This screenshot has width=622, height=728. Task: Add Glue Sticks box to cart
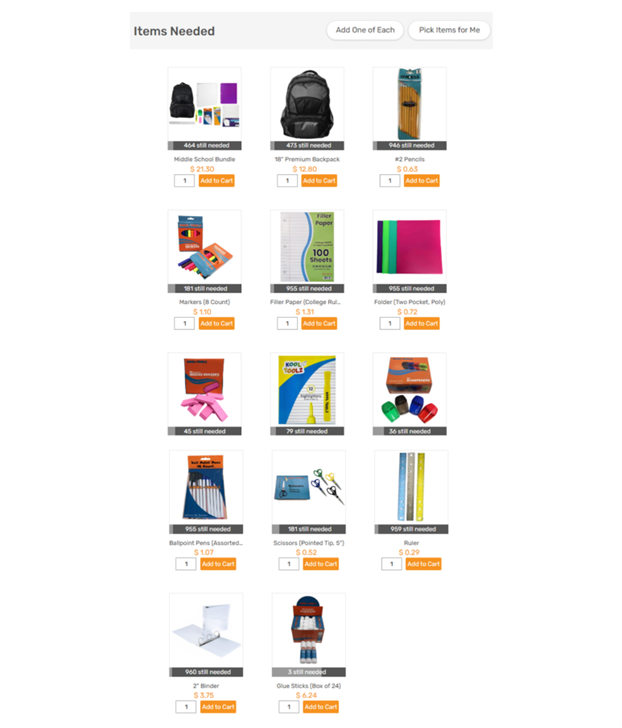321,707
